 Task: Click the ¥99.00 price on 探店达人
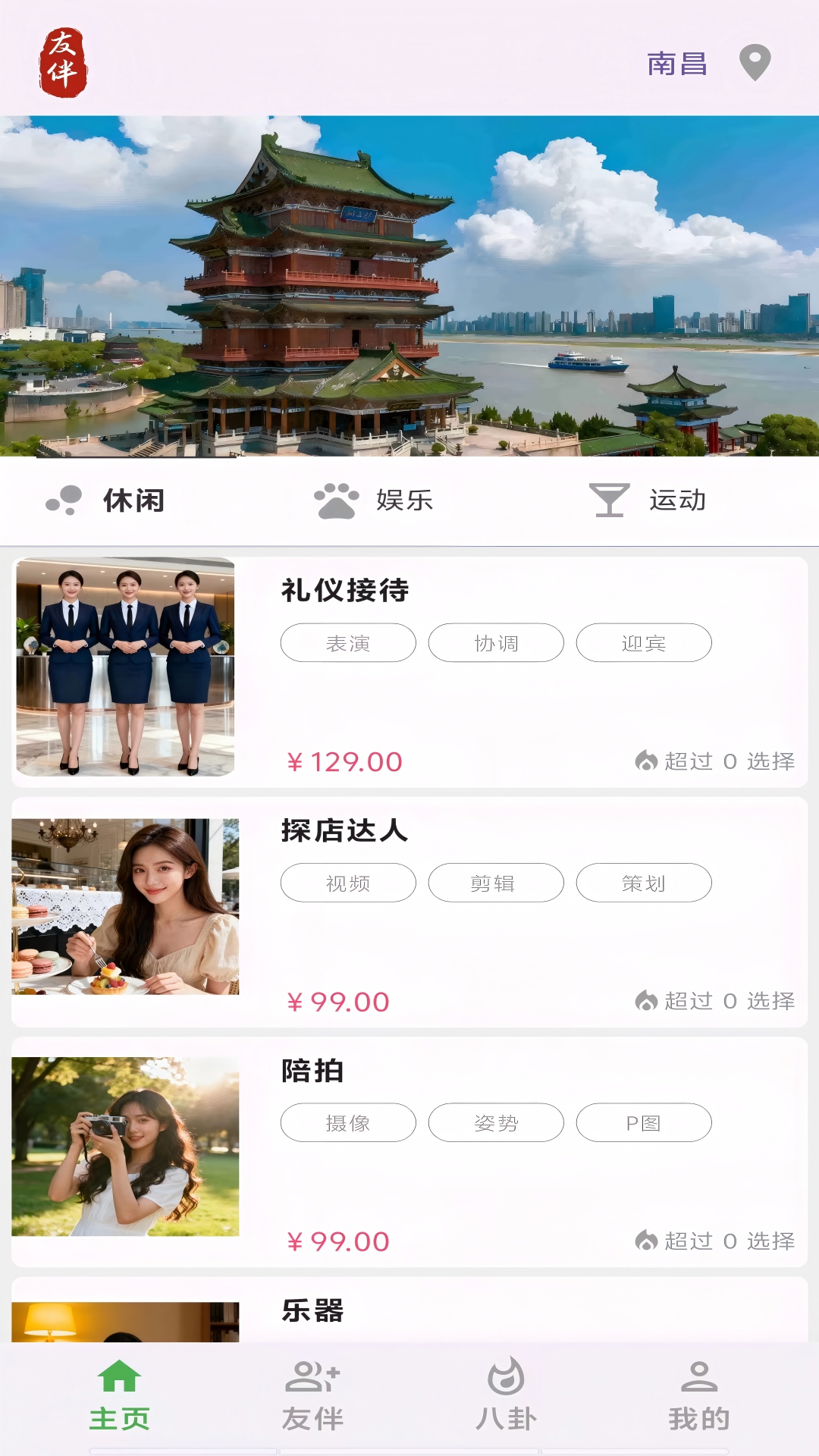tap(338, 1002)
